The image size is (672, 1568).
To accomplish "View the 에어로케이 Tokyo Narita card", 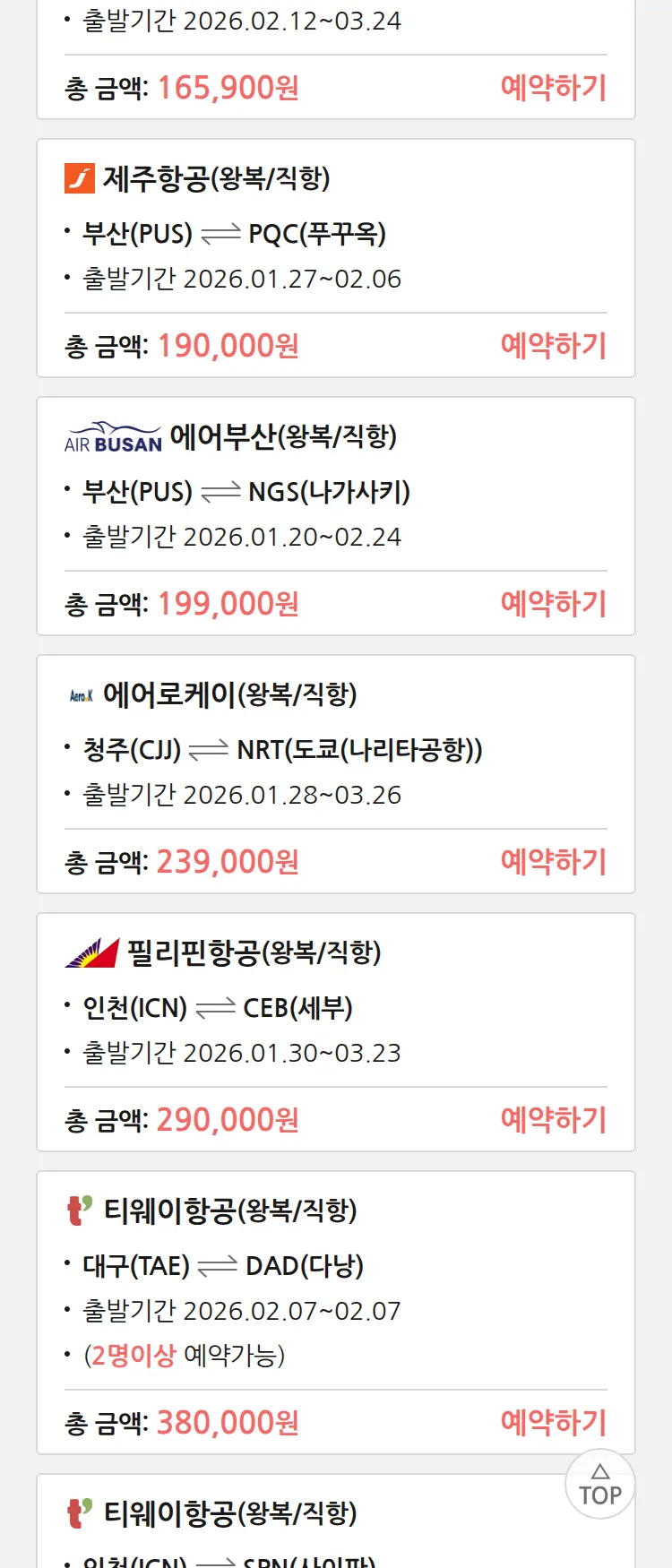I will click(335, 749).
